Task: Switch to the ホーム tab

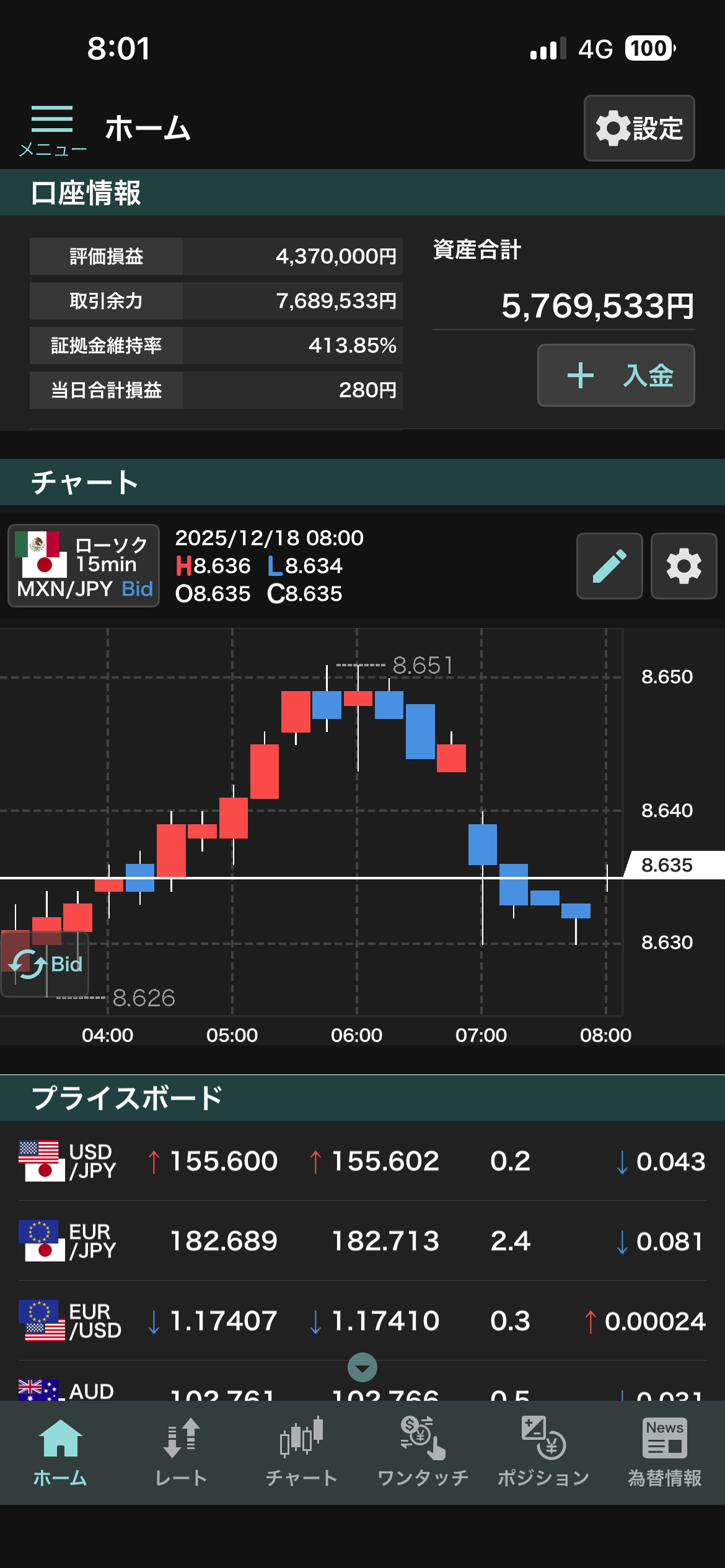Action: point(60,1452)
